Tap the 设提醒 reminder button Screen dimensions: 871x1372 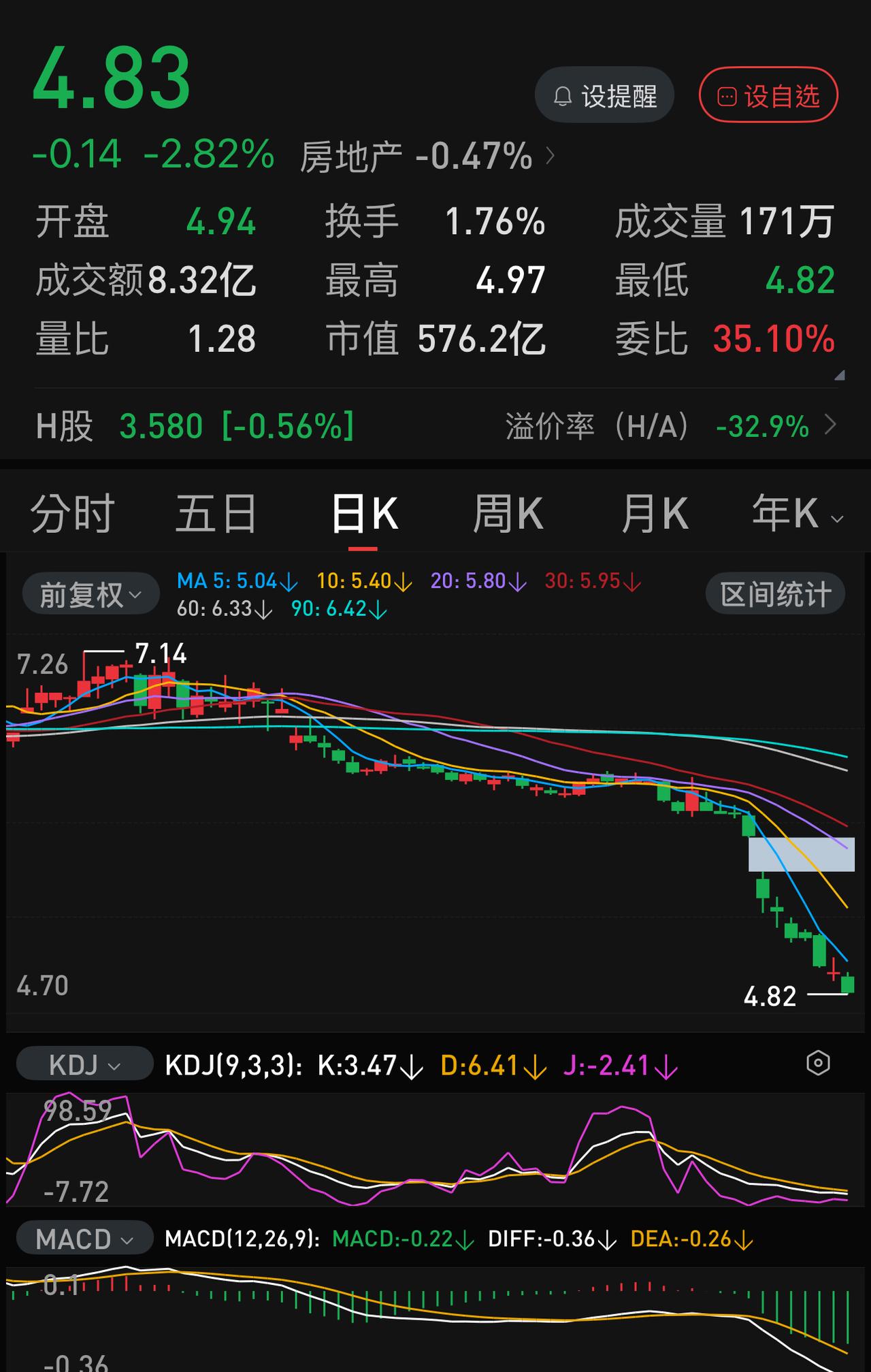pyautogui.click(x=604, y=95)
